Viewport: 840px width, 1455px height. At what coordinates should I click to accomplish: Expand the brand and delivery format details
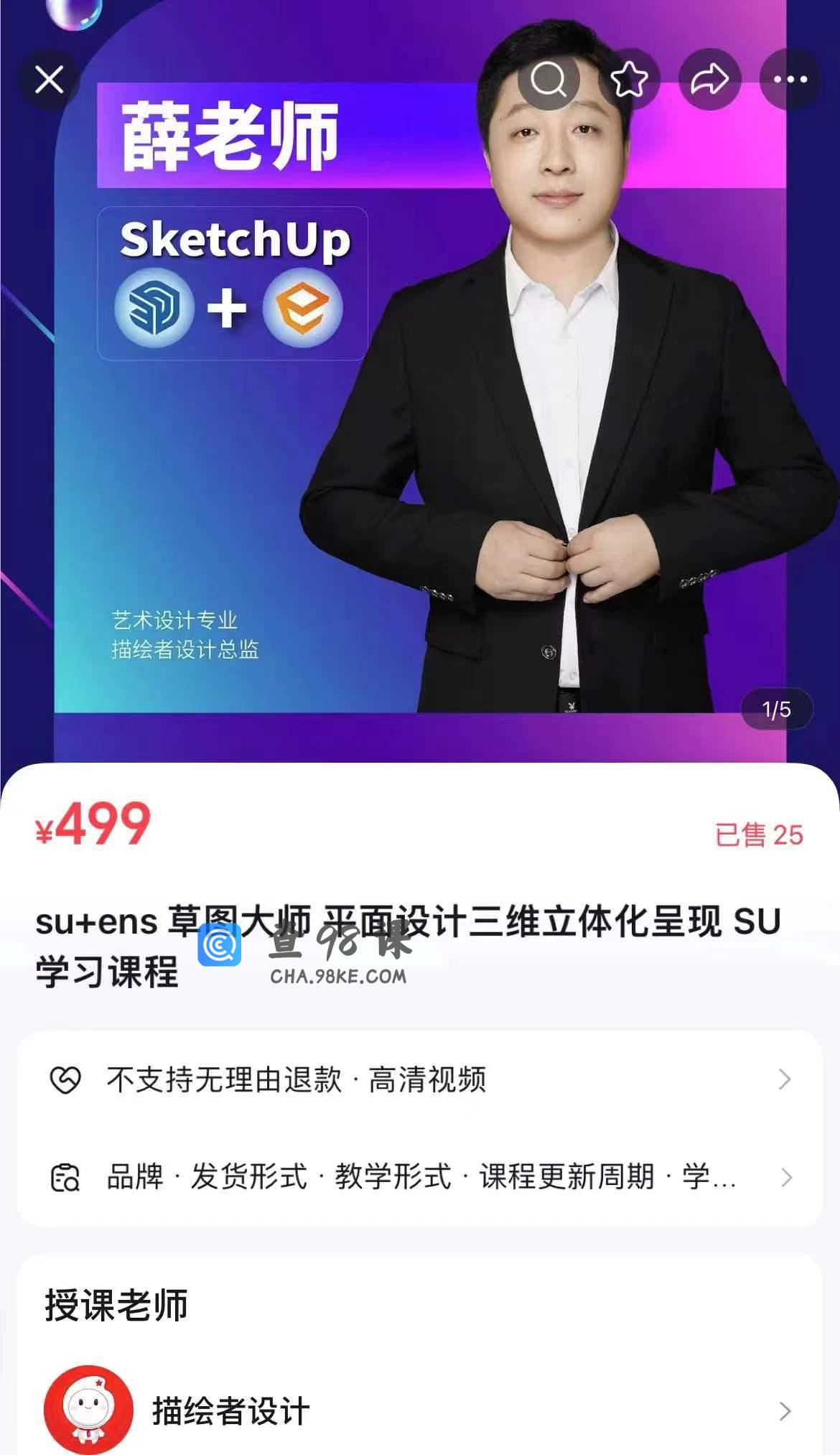tap(419, 1177)
